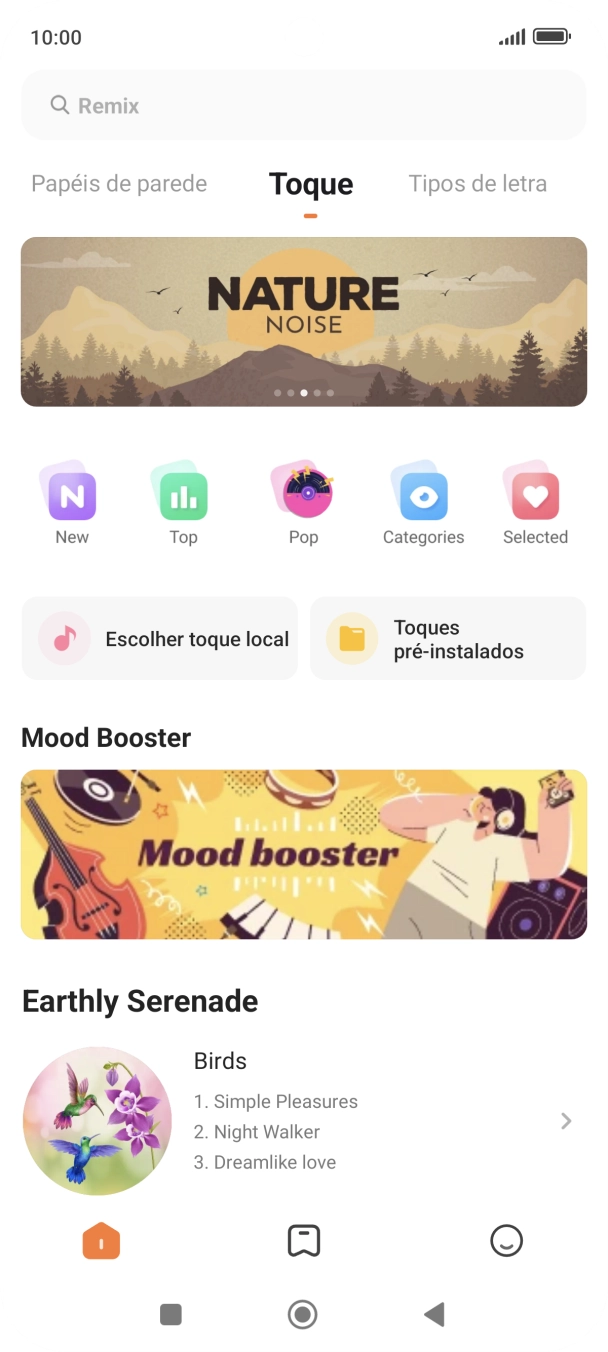This screenshot has width=608, height=1352.
Task: Switch to the bookmark tab in bottom bar
Action: [x=303, y=1241]
